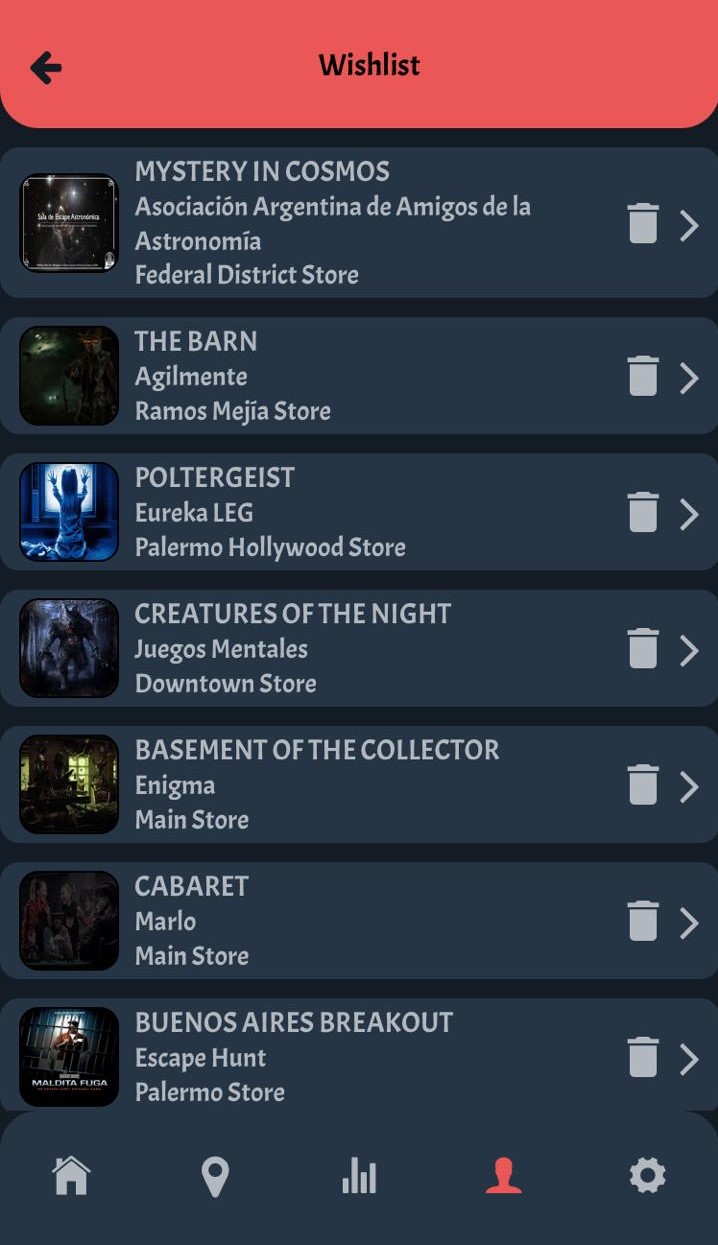Open the settings gear tab
Image resolution: width=718 pixels, height=1245 pixels.
(647, 1175)
